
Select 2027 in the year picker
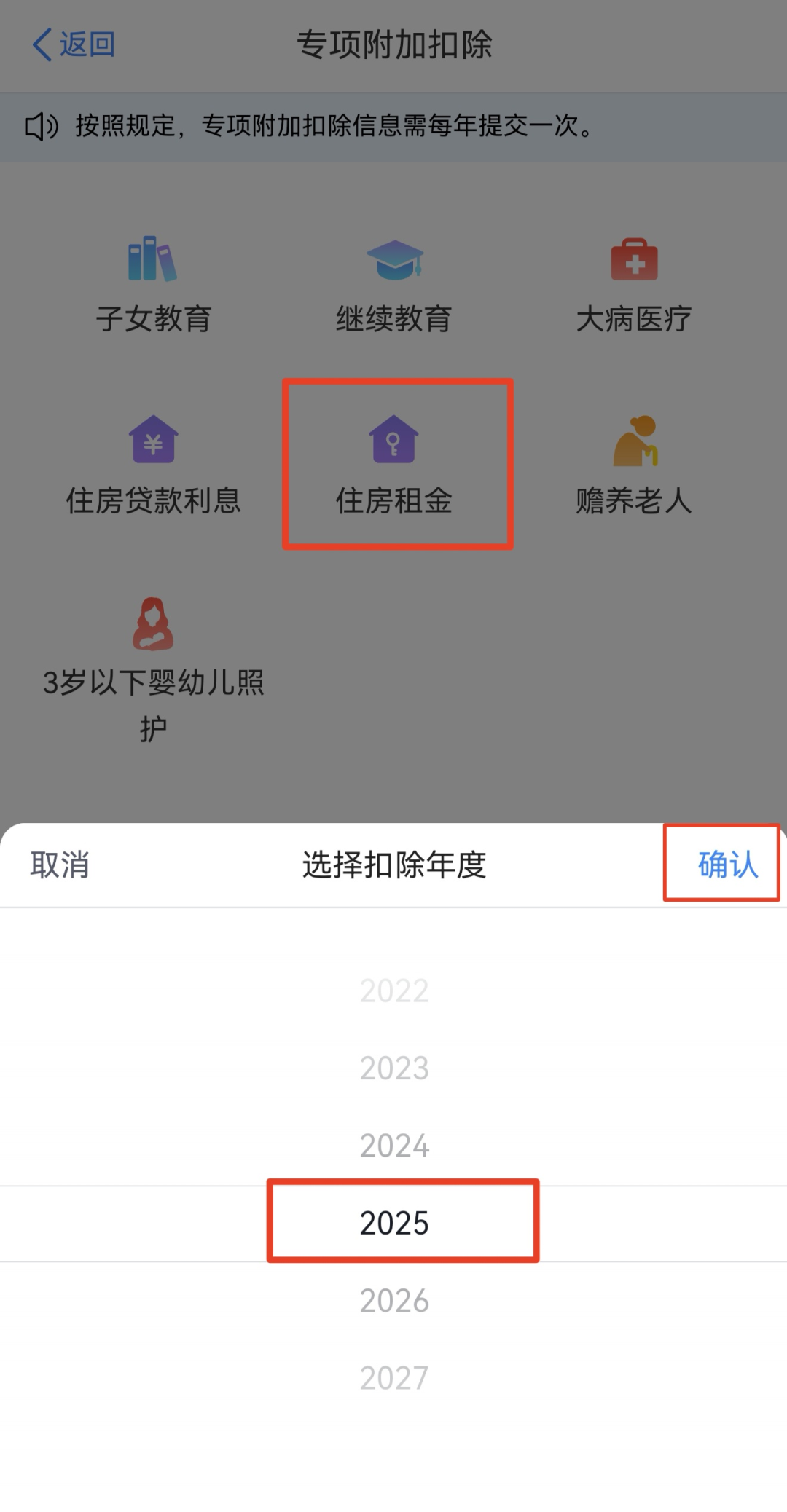pos(394,1378)
